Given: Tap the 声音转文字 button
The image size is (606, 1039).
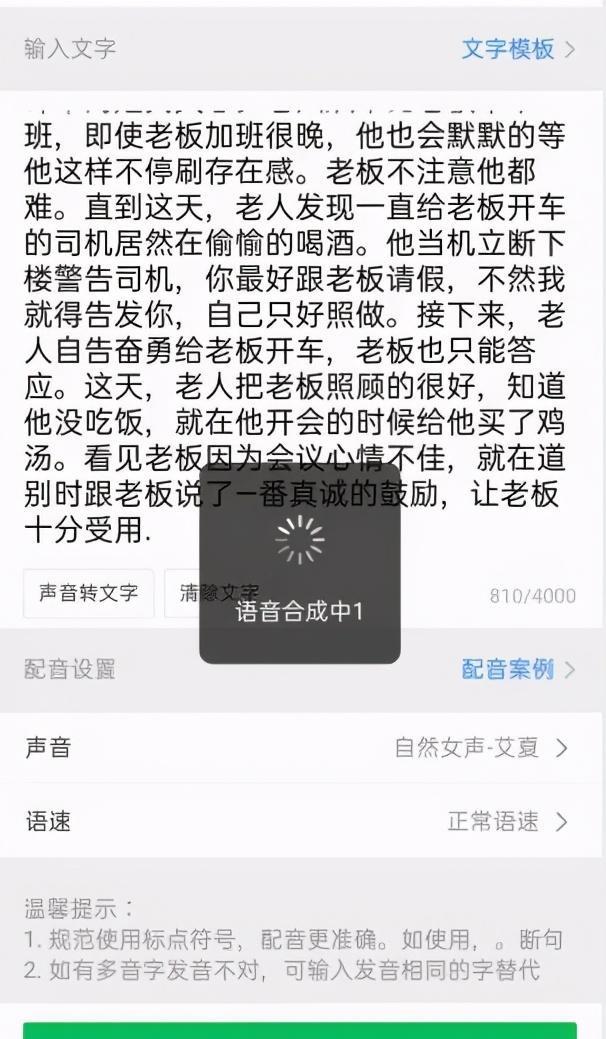Looking at the screenshot, I should 88,593.
